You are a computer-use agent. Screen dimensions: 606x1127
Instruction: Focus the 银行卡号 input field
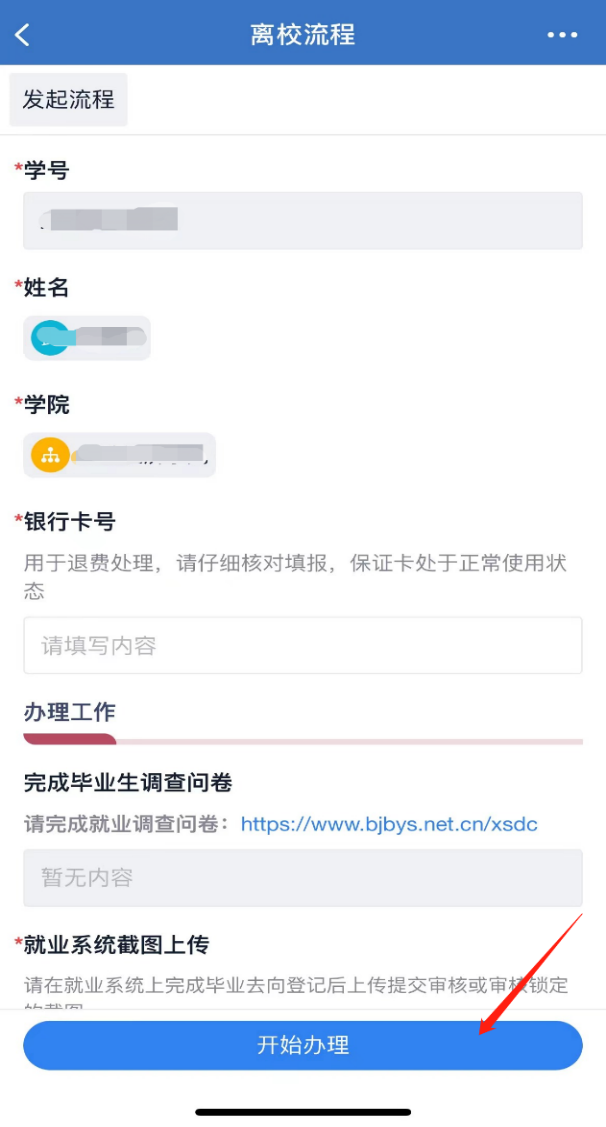tap(303, 645)
